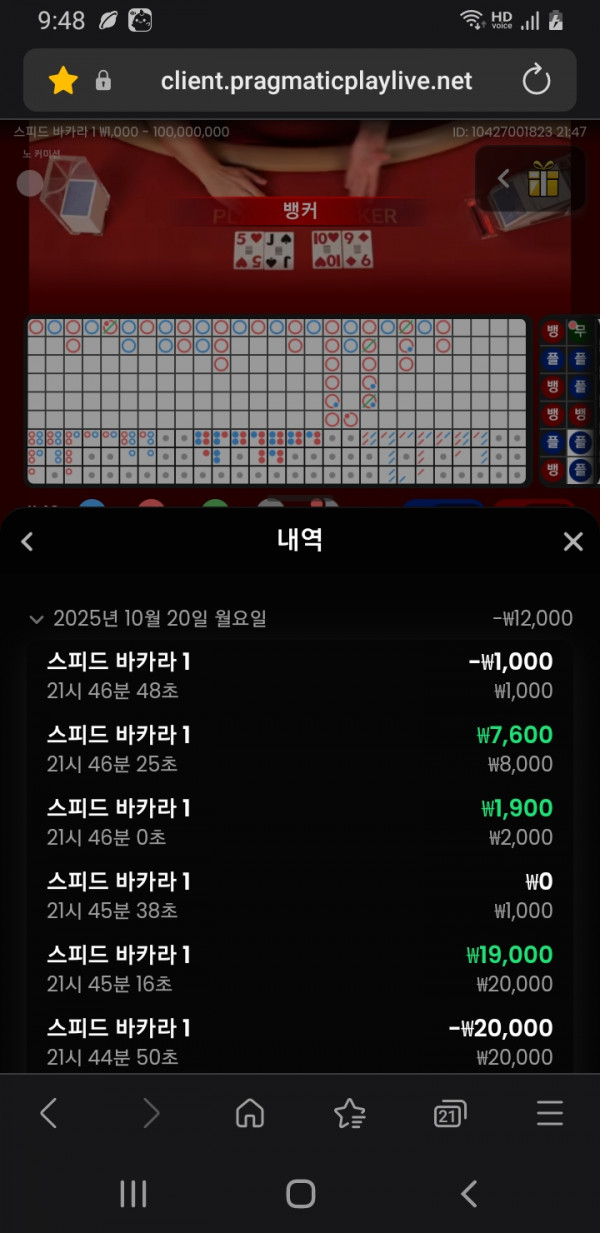This screenshot has width=600, height=1233.
Task: Open system recent apps
Action: coord(133,1193)
